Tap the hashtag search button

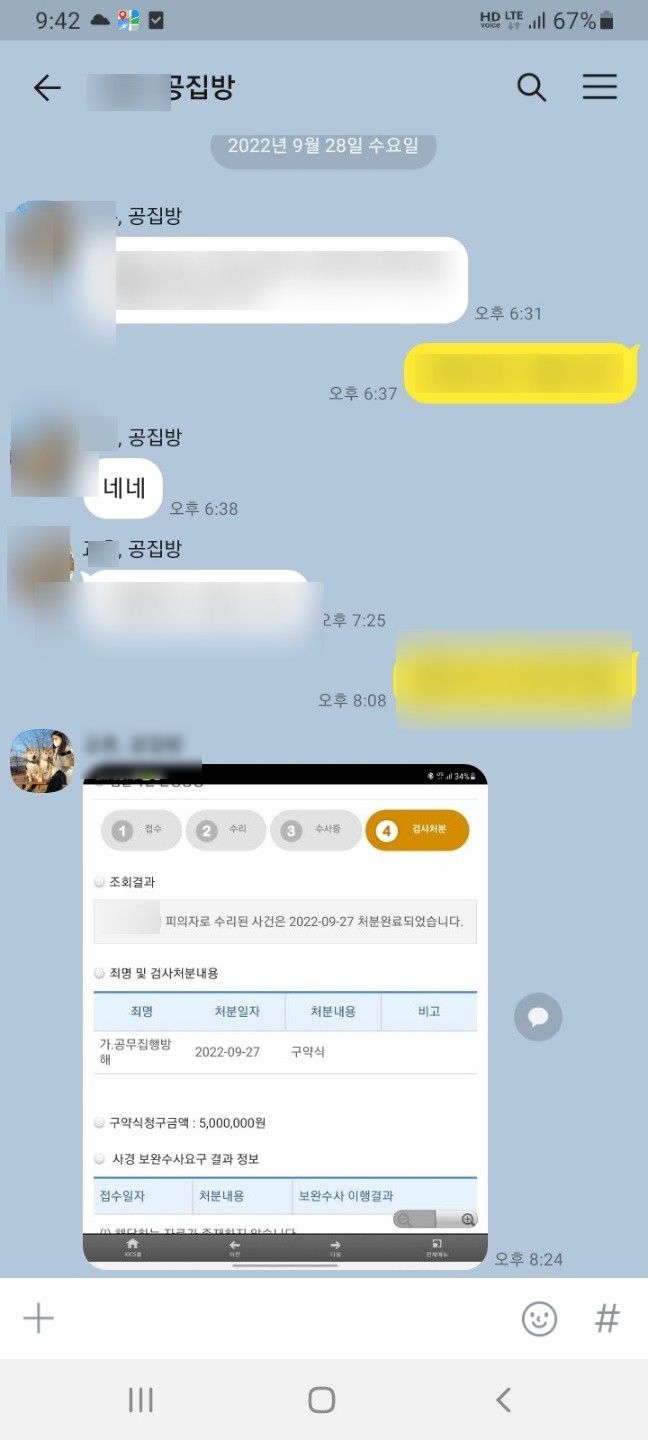(607, 1319)
